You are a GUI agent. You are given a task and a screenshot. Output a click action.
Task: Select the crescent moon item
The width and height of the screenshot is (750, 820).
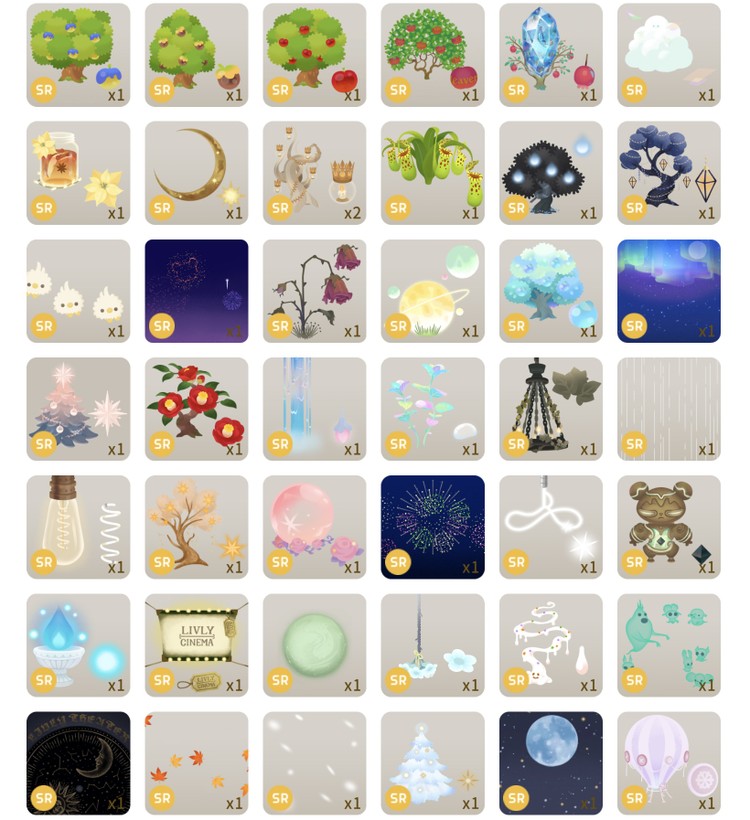[x=196, y=172]
